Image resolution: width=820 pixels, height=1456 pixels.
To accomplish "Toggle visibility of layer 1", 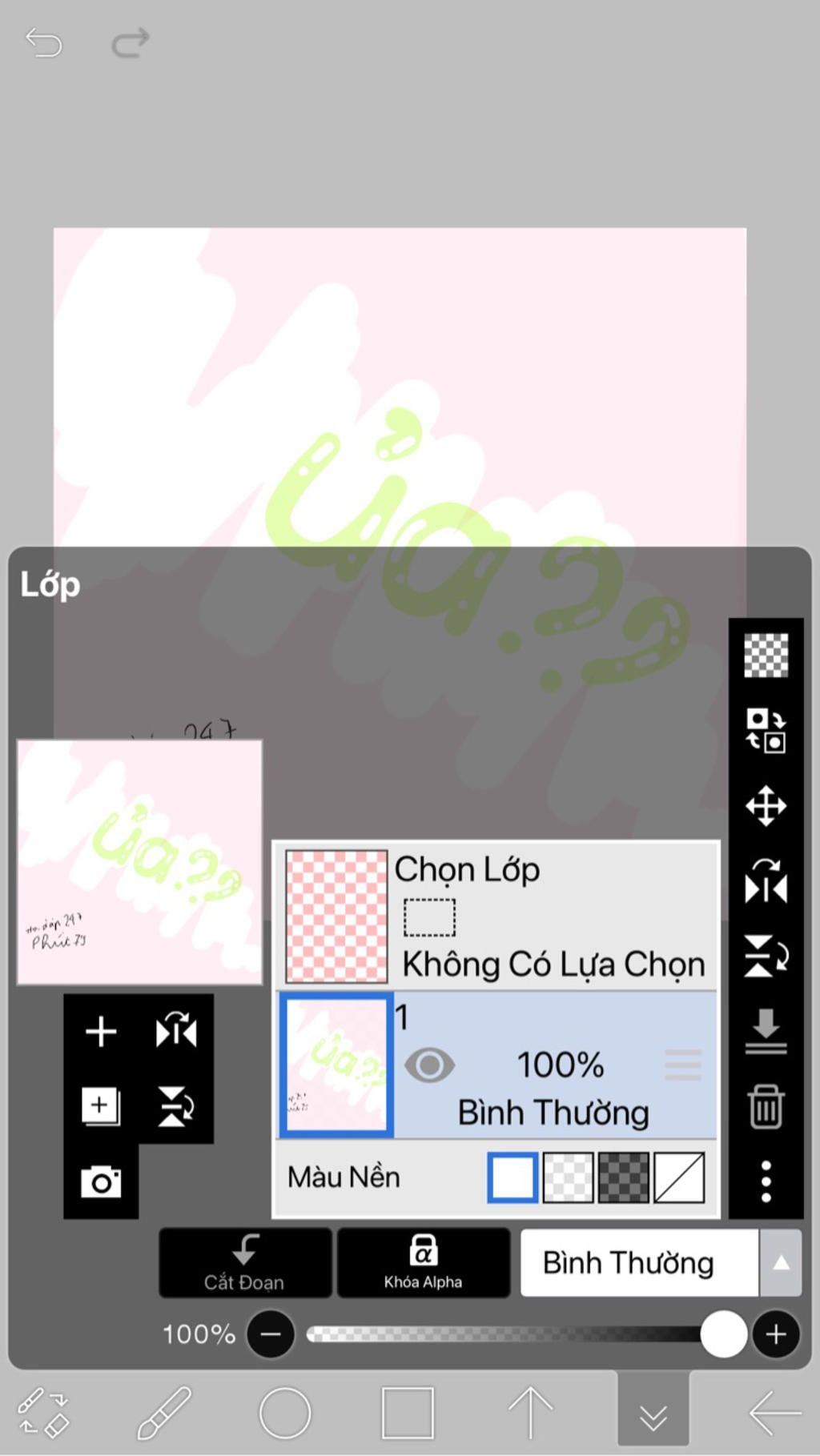I will [x=430, y=1065].
